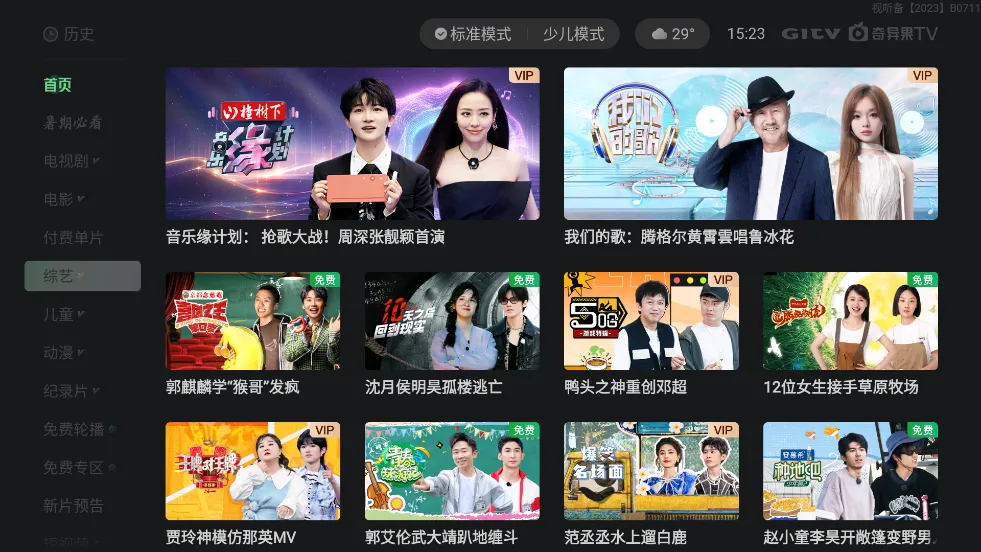
Task: Open the 12位女生接手草原牧场 video
Action: [x=850, y=321]
